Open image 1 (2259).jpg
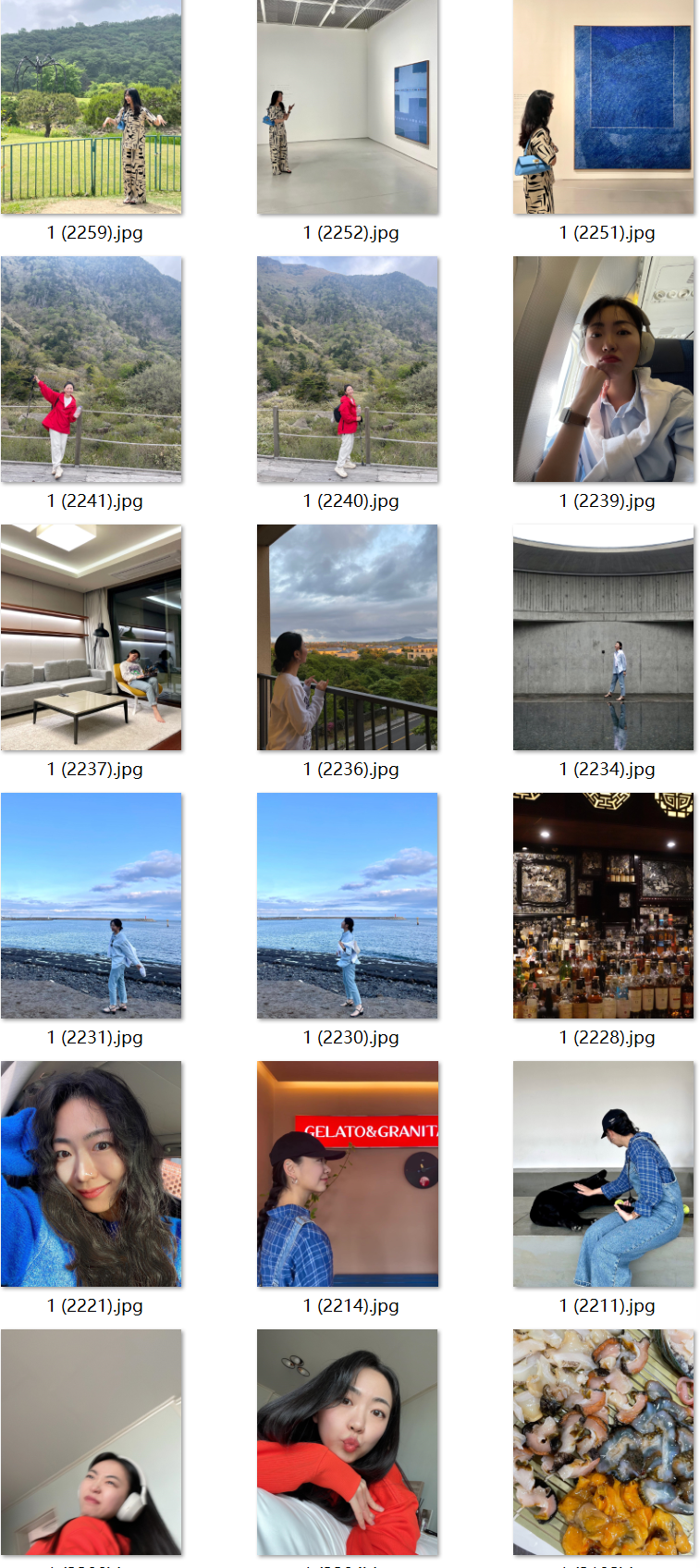Viewport: 700px width, 1568px height. pyautogui.click(x=91, y=106)
